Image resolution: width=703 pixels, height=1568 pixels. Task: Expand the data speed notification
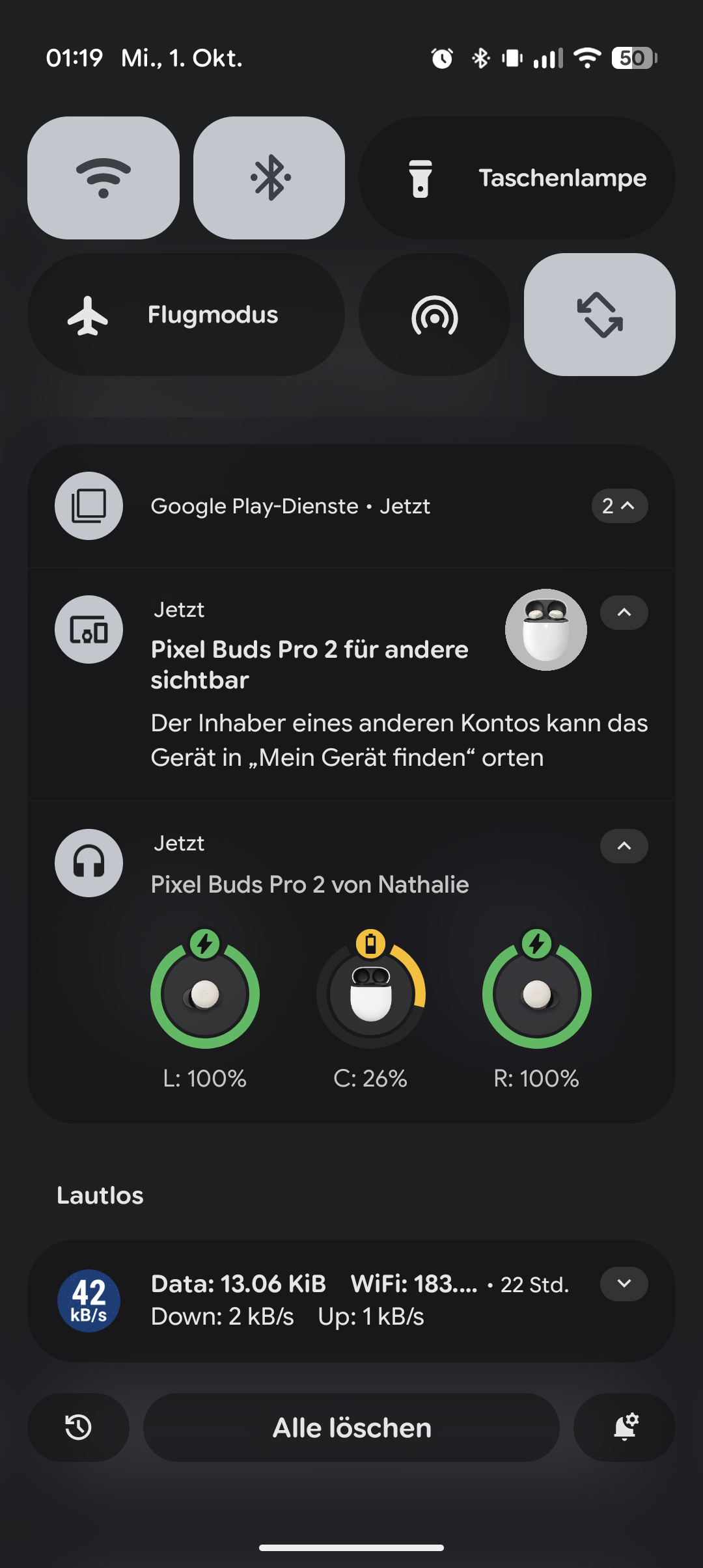(624, 1284)
